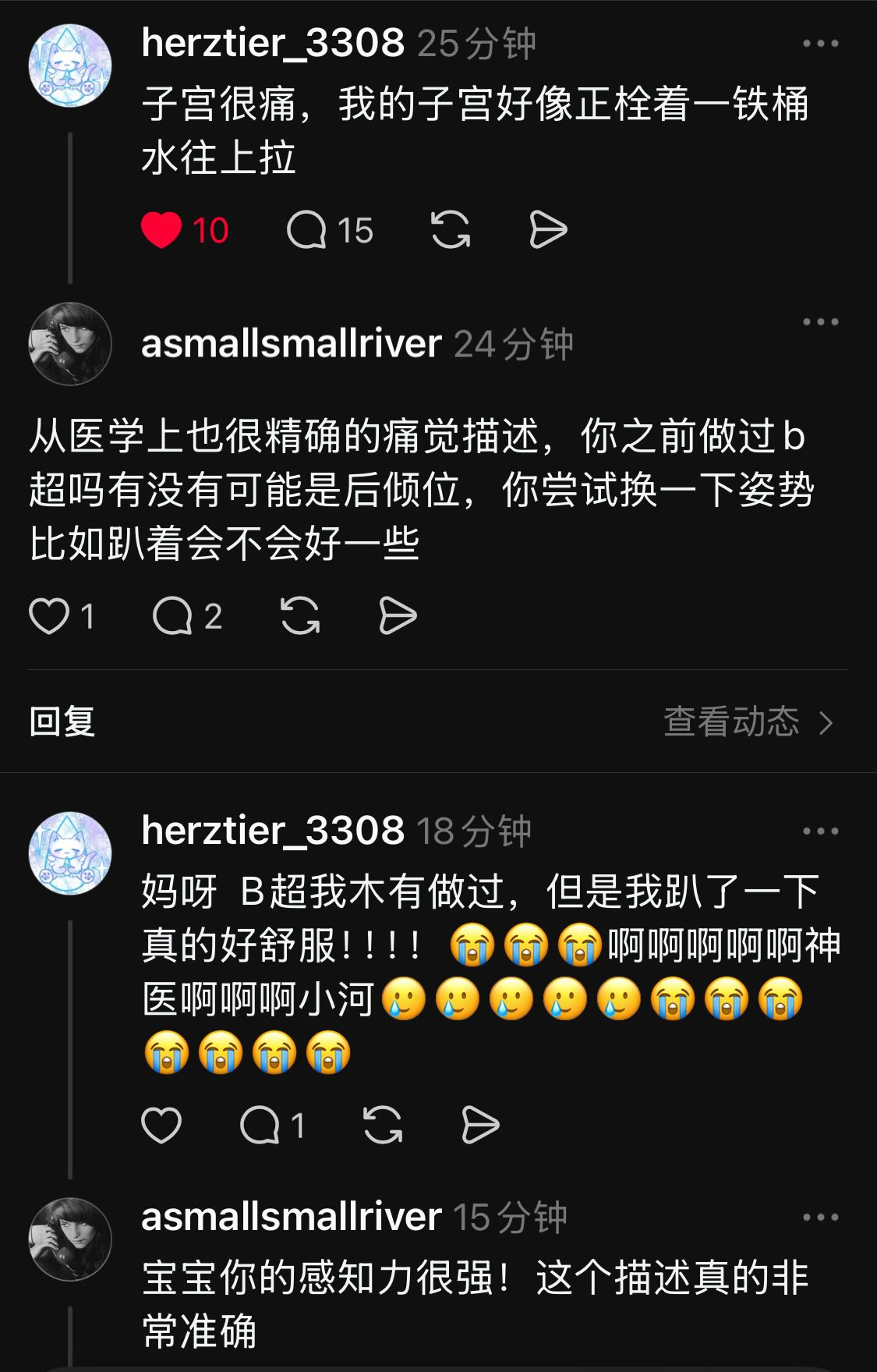Open 查看动态 link
The width and height of the screenshot is (877, 1372).
(747, 722)
